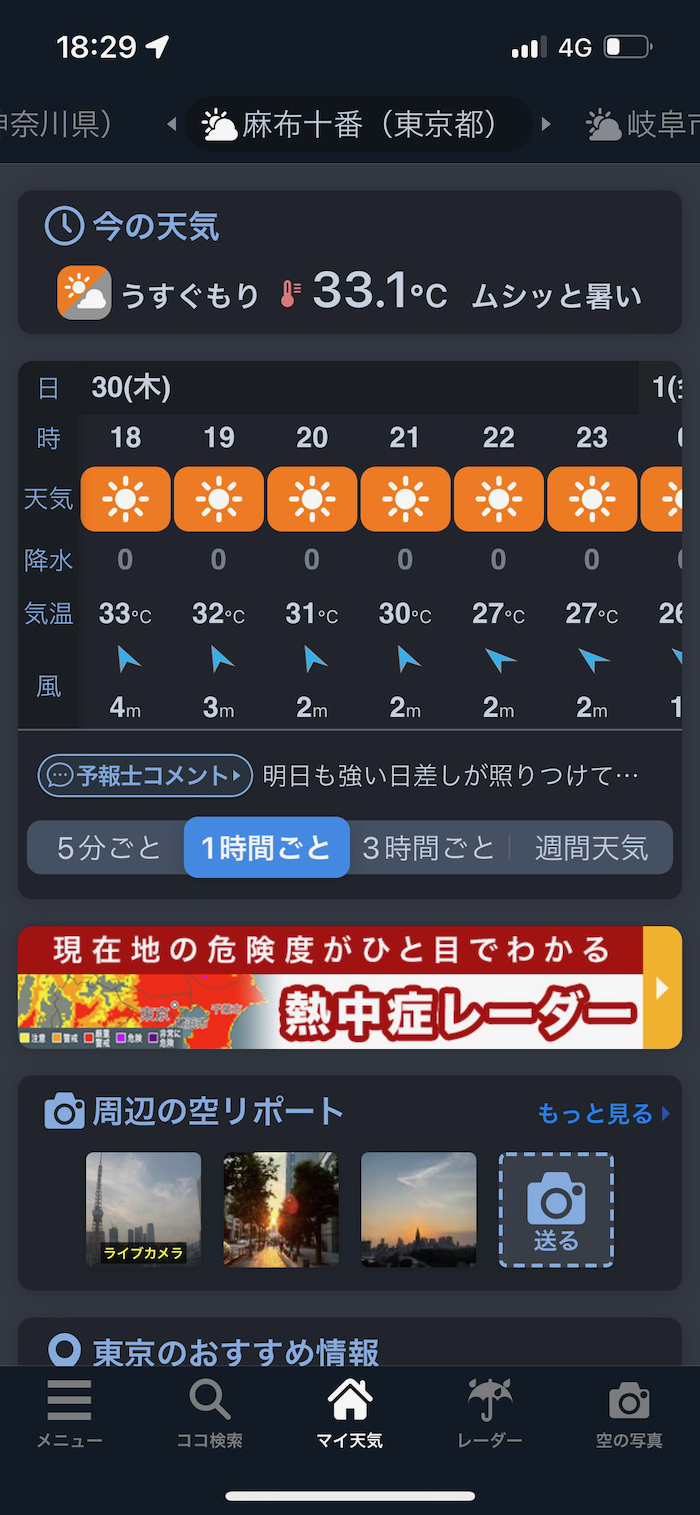Switch to 3時間ごと forecast
The image size is (700, 1515).
click(429, 848)
